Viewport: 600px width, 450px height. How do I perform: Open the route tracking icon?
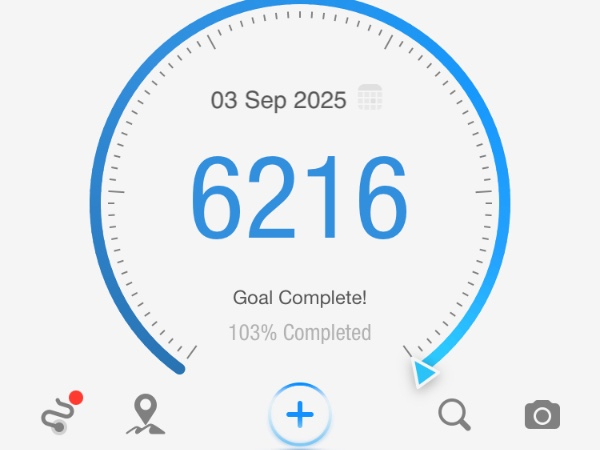pos(58,414)
